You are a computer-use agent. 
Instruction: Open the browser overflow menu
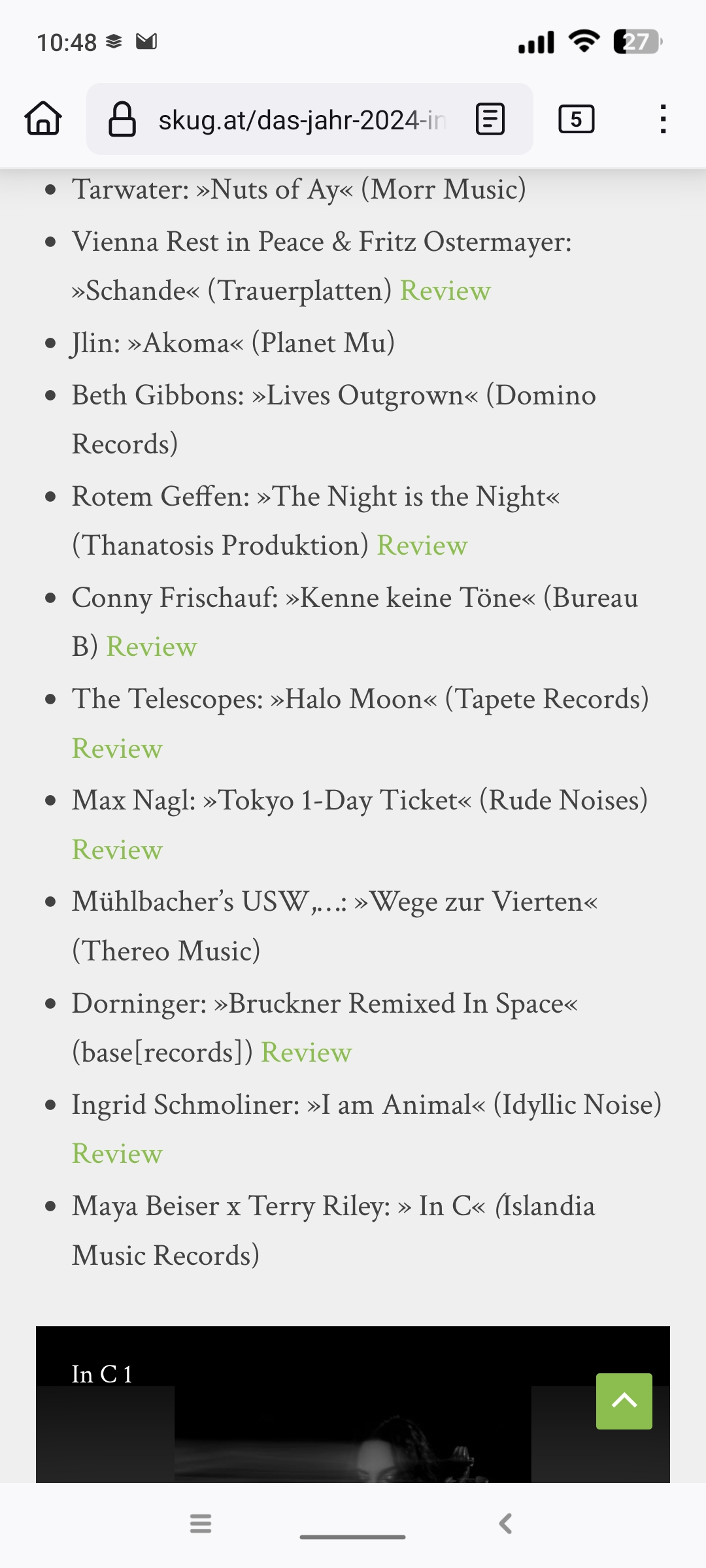pos(663,120)
